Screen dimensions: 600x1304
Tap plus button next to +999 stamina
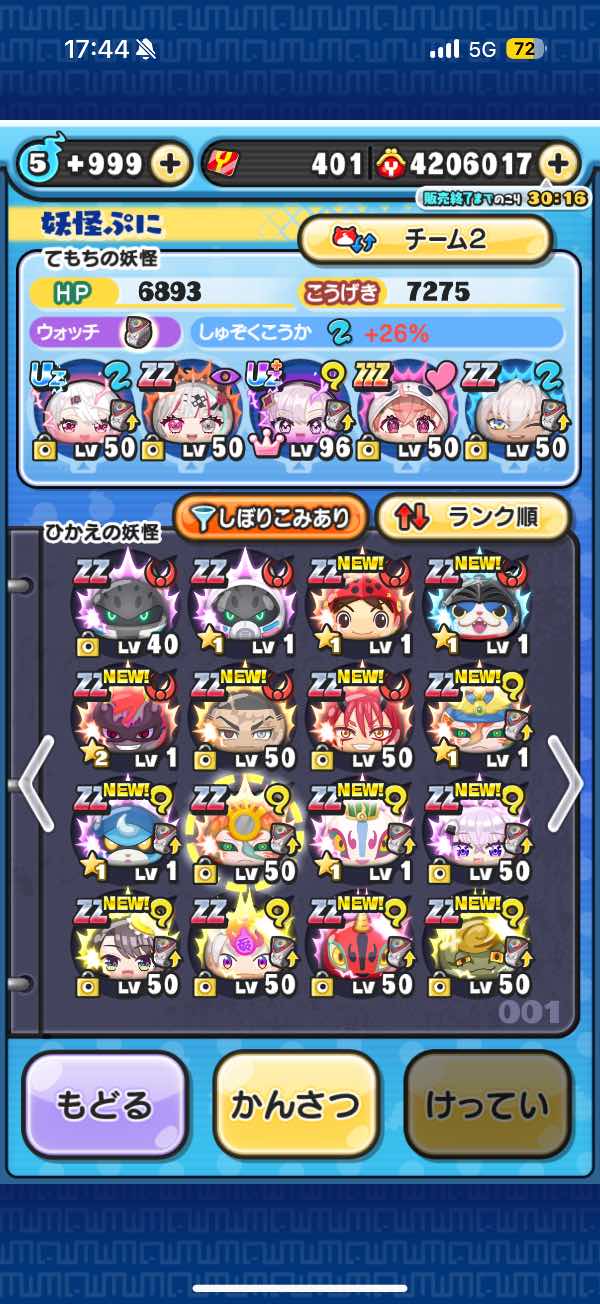tap(171, 163)
